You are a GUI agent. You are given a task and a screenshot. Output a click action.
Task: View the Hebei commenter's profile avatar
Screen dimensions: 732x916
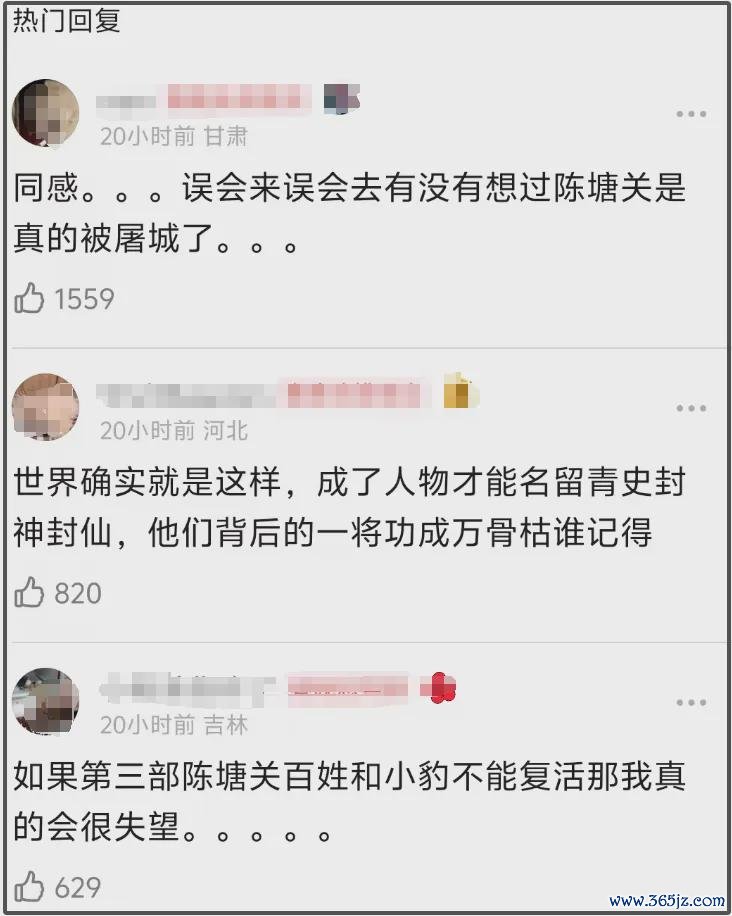(x=45, y=408)
